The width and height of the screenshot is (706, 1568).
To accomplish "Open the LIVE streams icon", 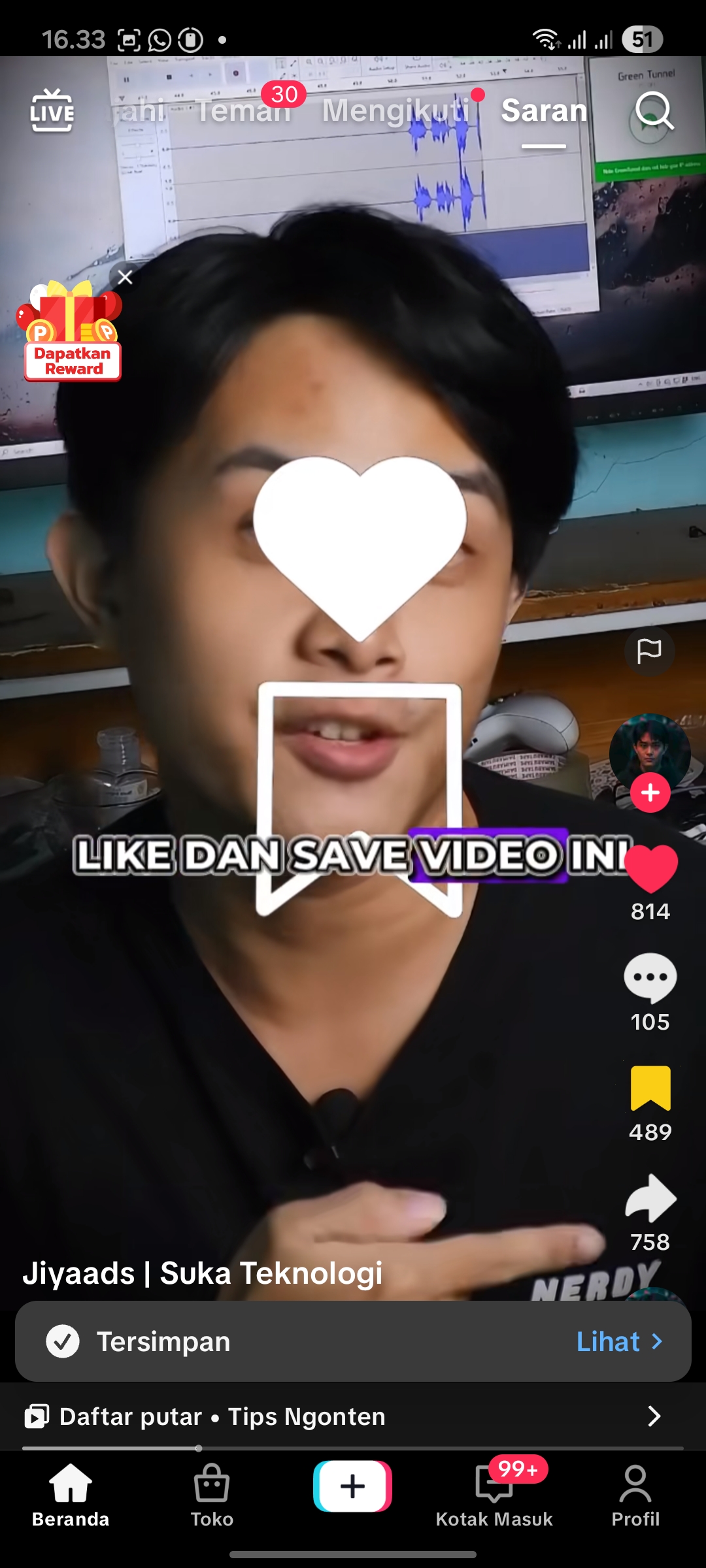I will tap(52, 110).
